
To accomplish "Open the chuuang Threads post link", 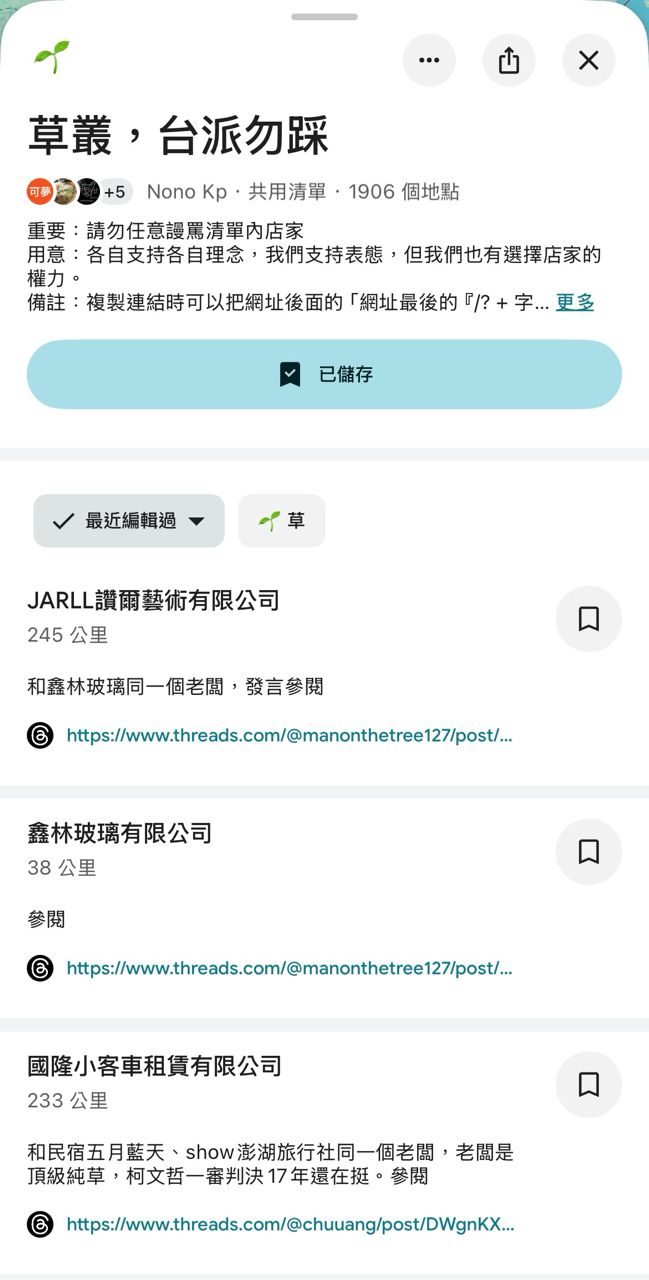I will tap(290, 1224).
